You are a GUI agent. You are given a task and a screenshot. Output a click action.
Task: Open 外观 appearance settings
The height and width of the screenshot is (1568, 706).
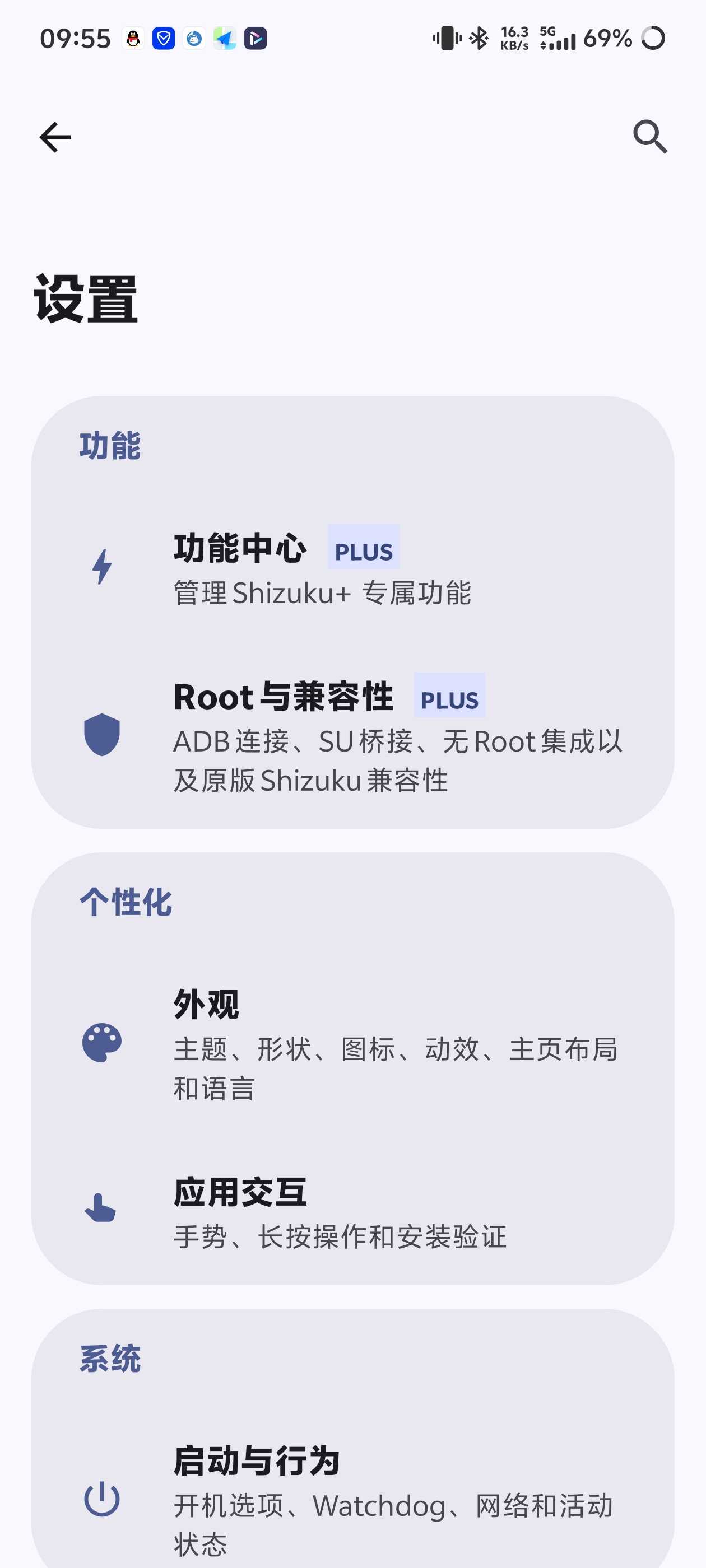(352, 1043)
